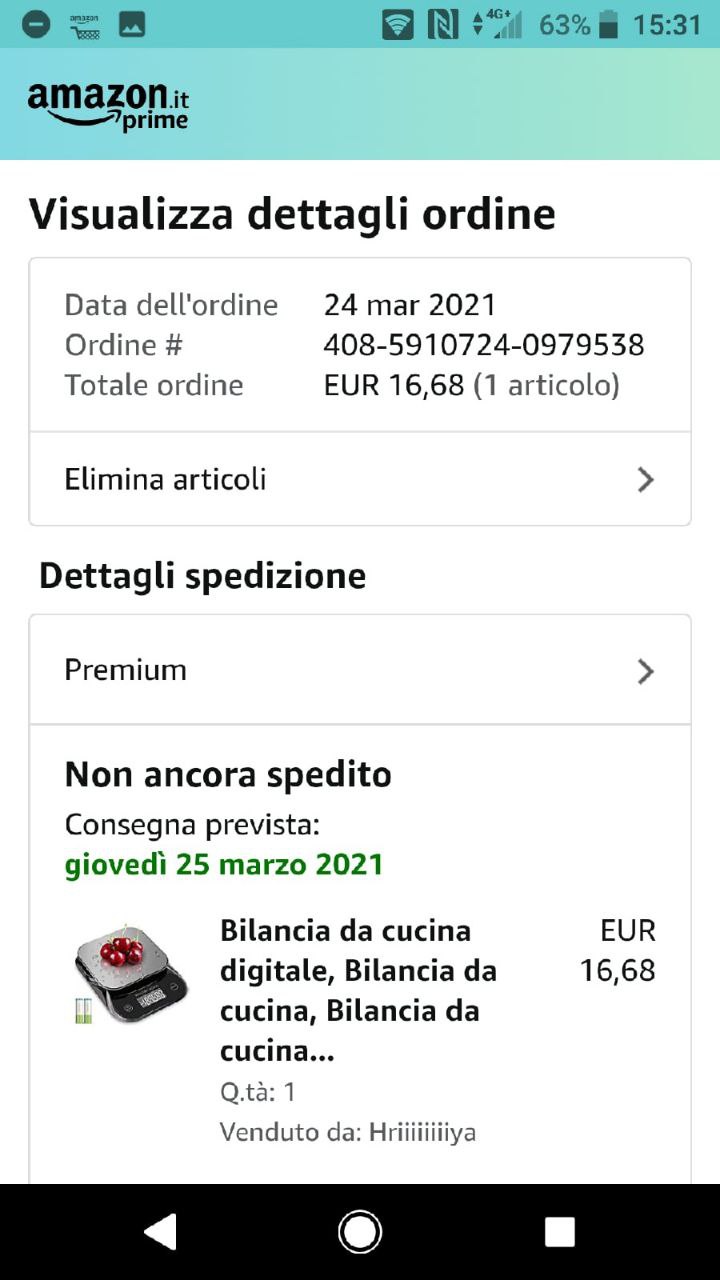Image resolution: width=720 pixels, height=1280 pixels.
Task: Go to the Amazon.it home logo
Action: (108, 105)
